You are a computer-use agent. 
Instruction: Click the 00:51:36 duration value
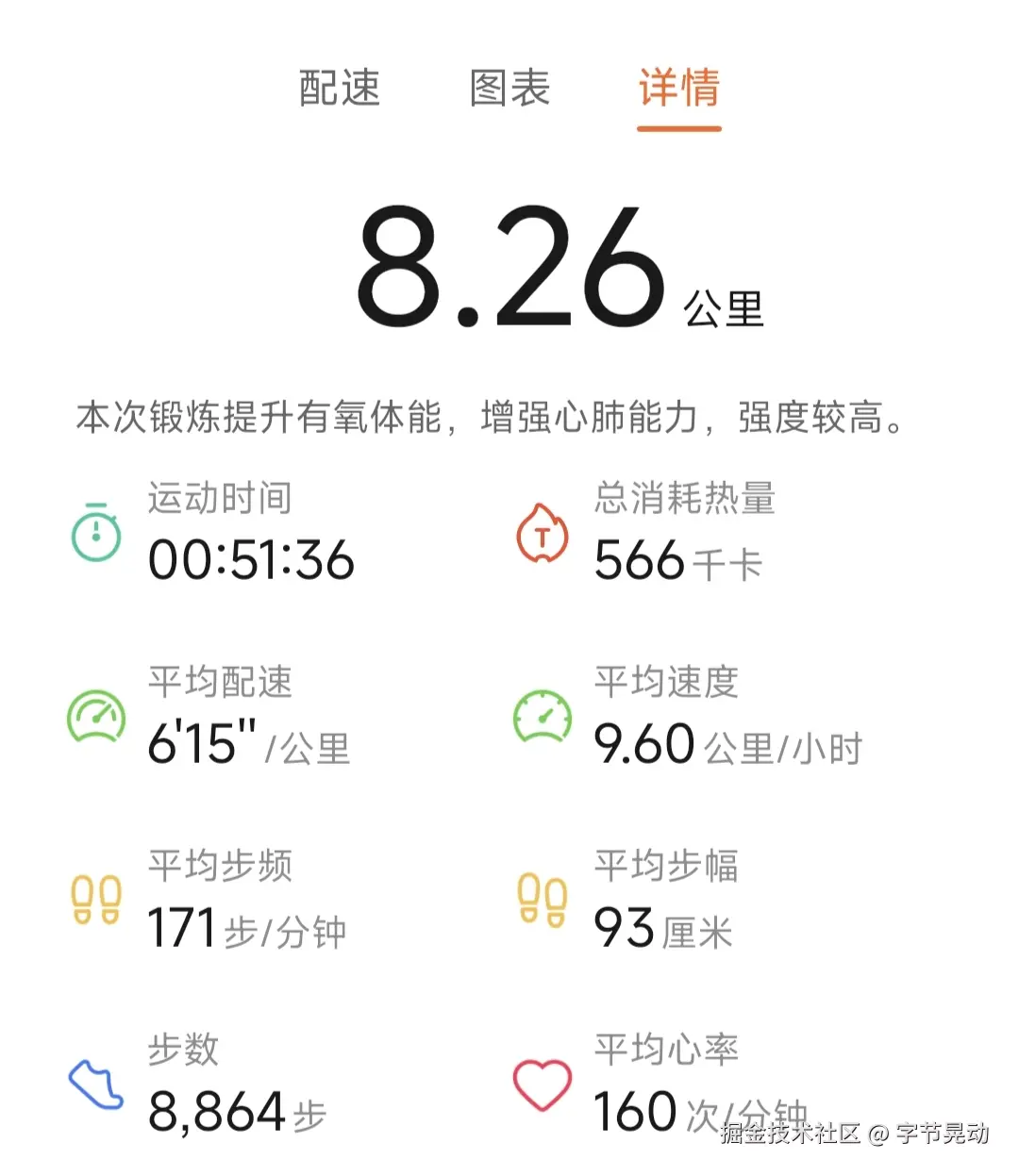pos(252,559)
